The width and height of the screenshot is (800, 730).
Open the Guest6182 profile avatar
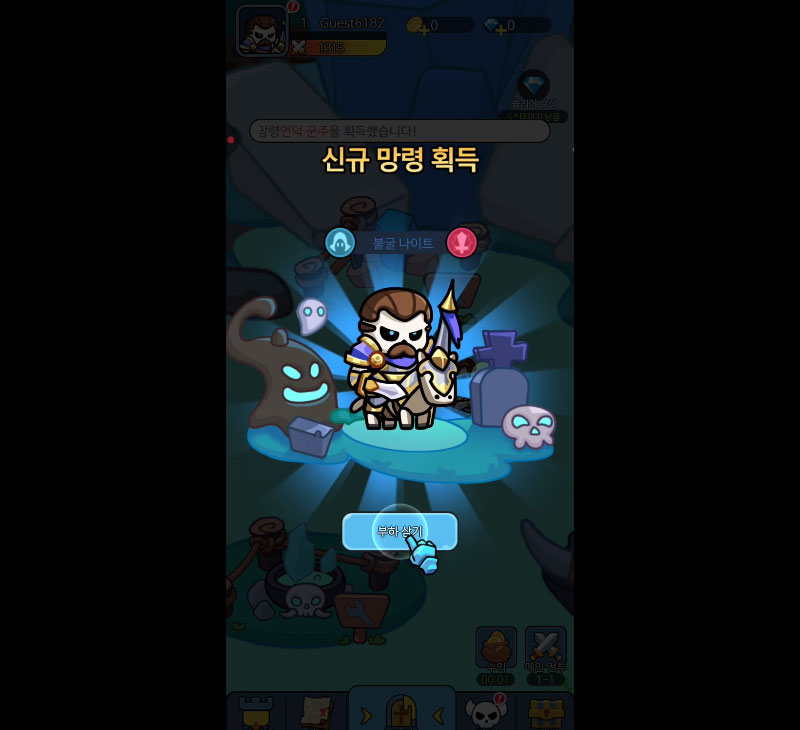click(261, 30)
